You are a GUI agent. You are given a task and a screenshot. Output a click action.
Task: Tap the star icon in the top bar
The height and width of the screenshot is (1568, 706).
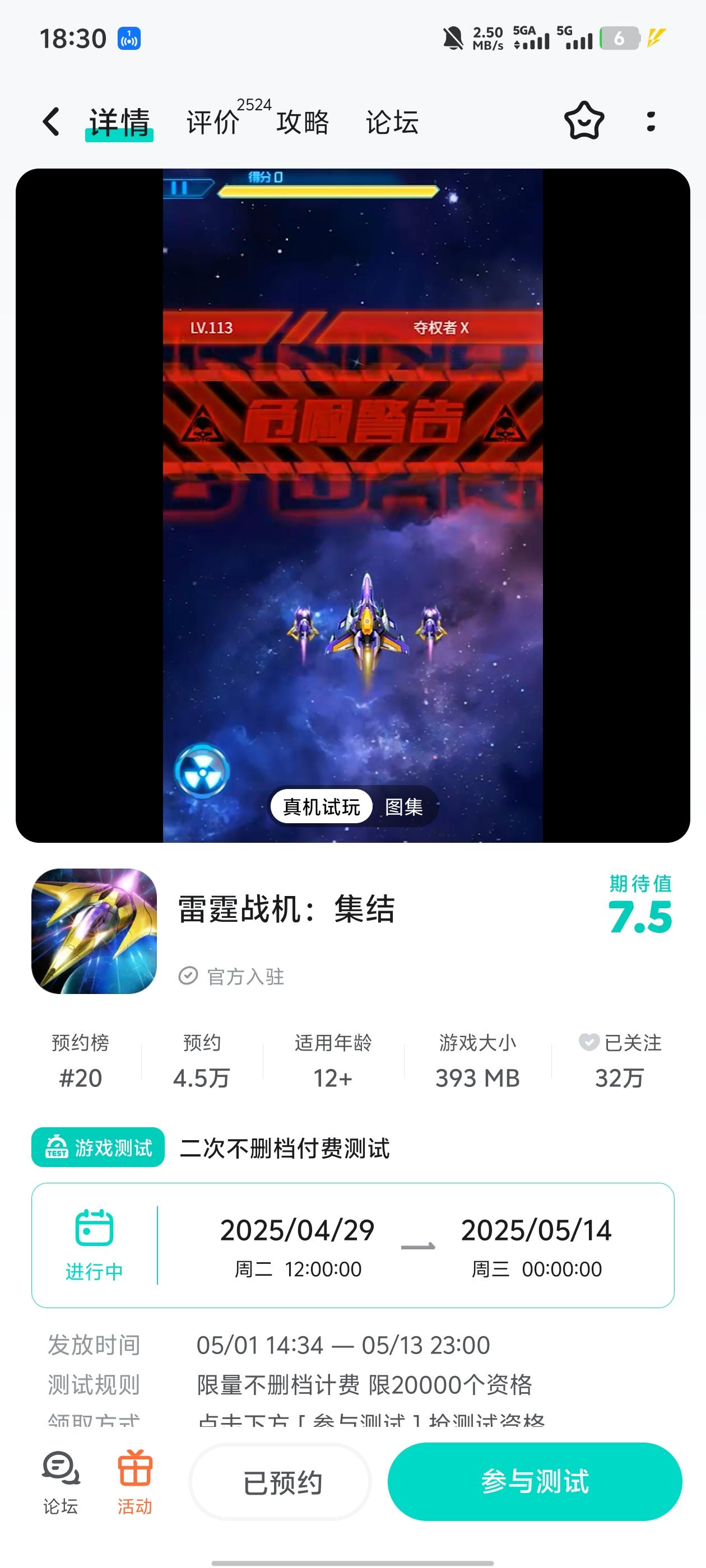coord(583,120)
